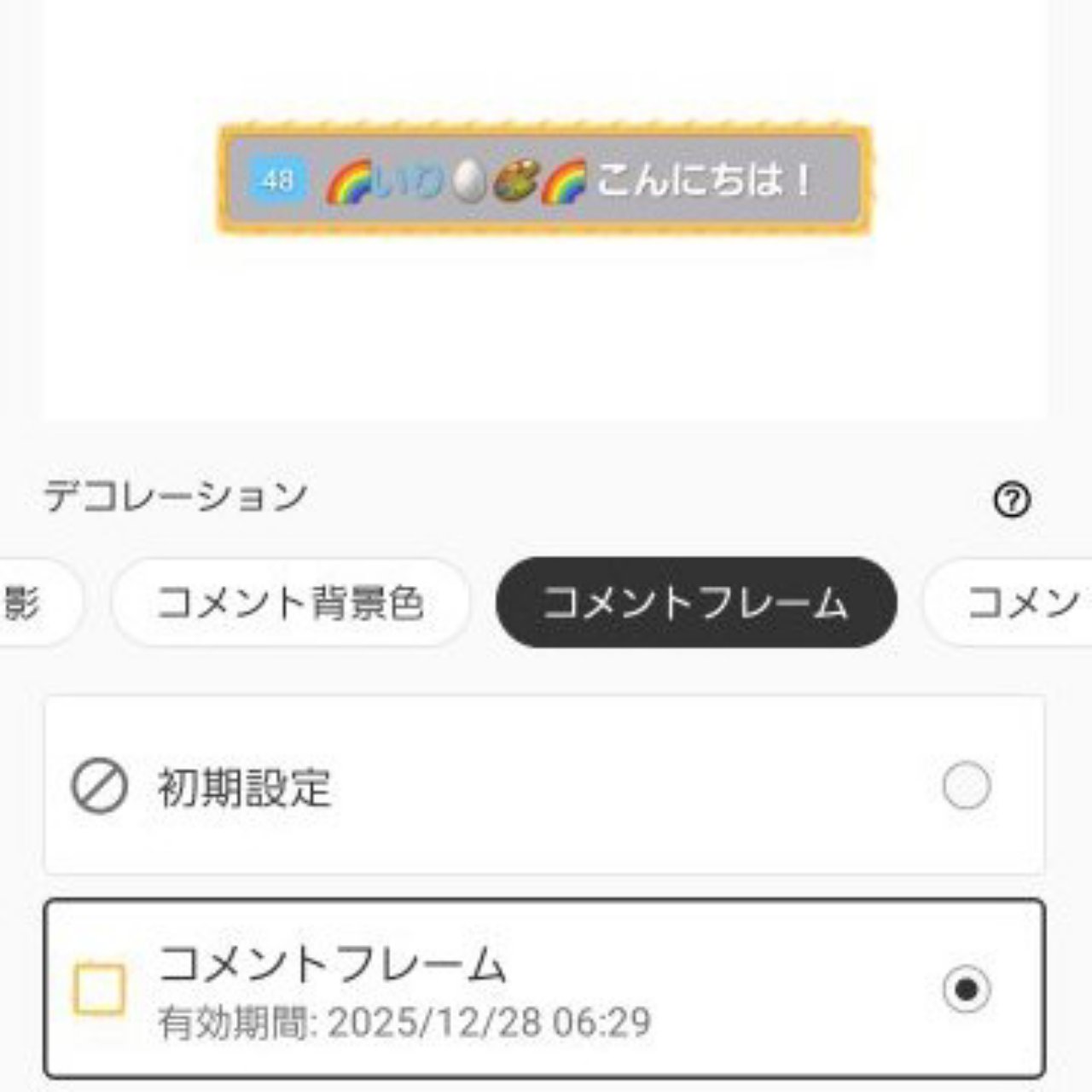Image resolution: width=1092 pixels, height=1092 pixels.
Task: Switch to the コメント背景色 tab
Action: tap(290, 603)
